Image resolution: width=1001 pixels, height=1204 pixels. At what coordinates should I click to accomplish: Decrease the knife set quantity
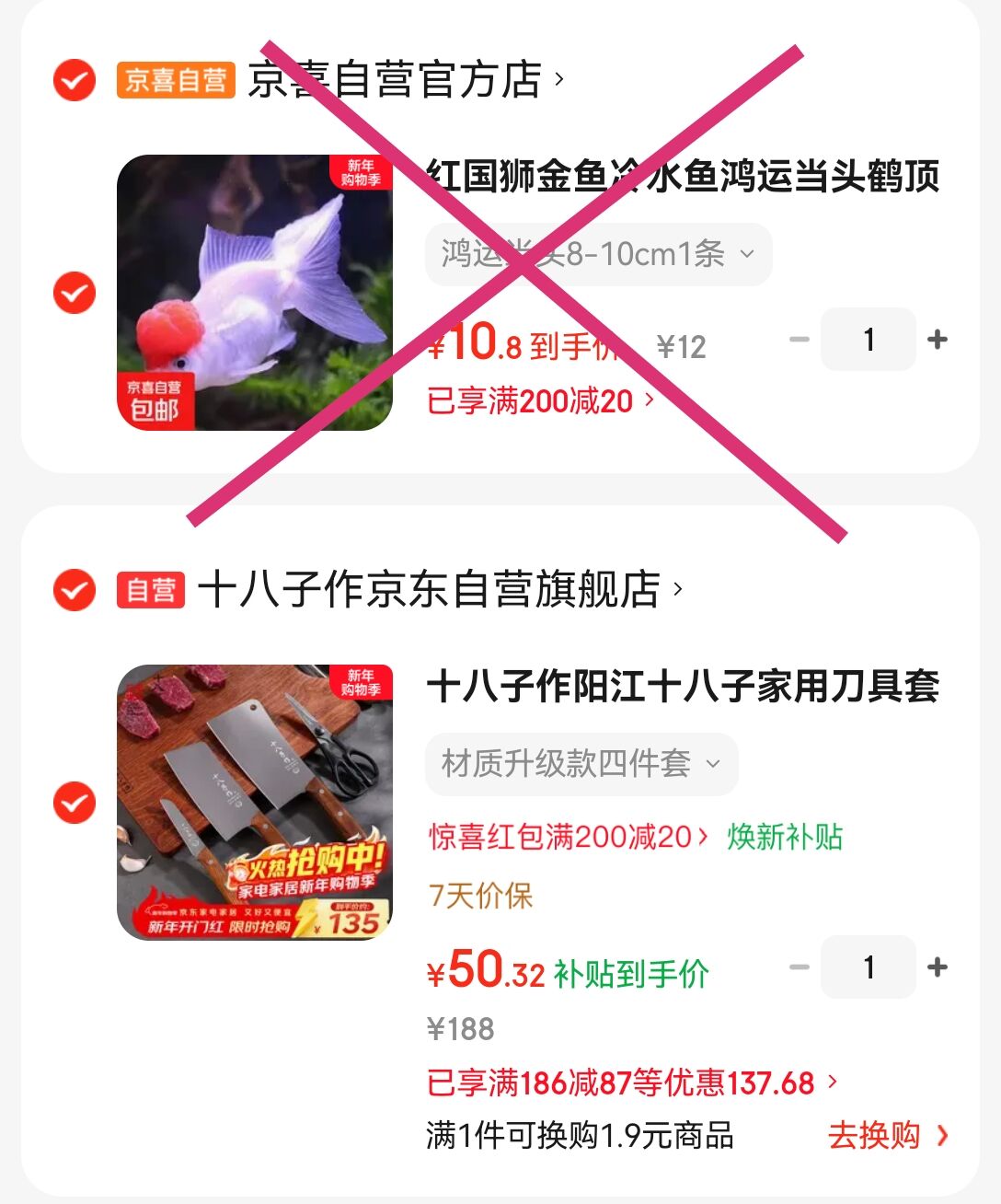[800, 967]
